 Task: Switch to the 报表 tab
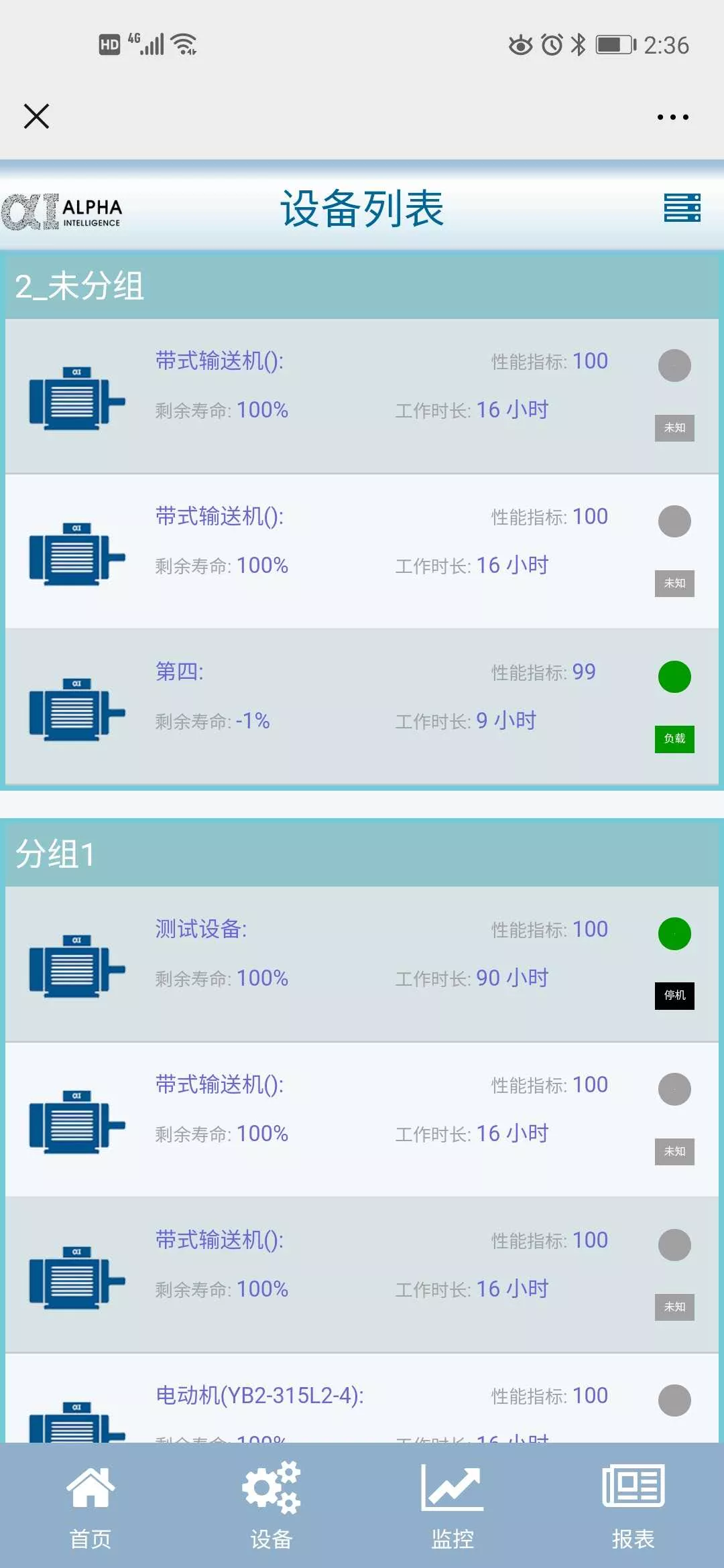pyautogui.click(x=633, y=1505)
